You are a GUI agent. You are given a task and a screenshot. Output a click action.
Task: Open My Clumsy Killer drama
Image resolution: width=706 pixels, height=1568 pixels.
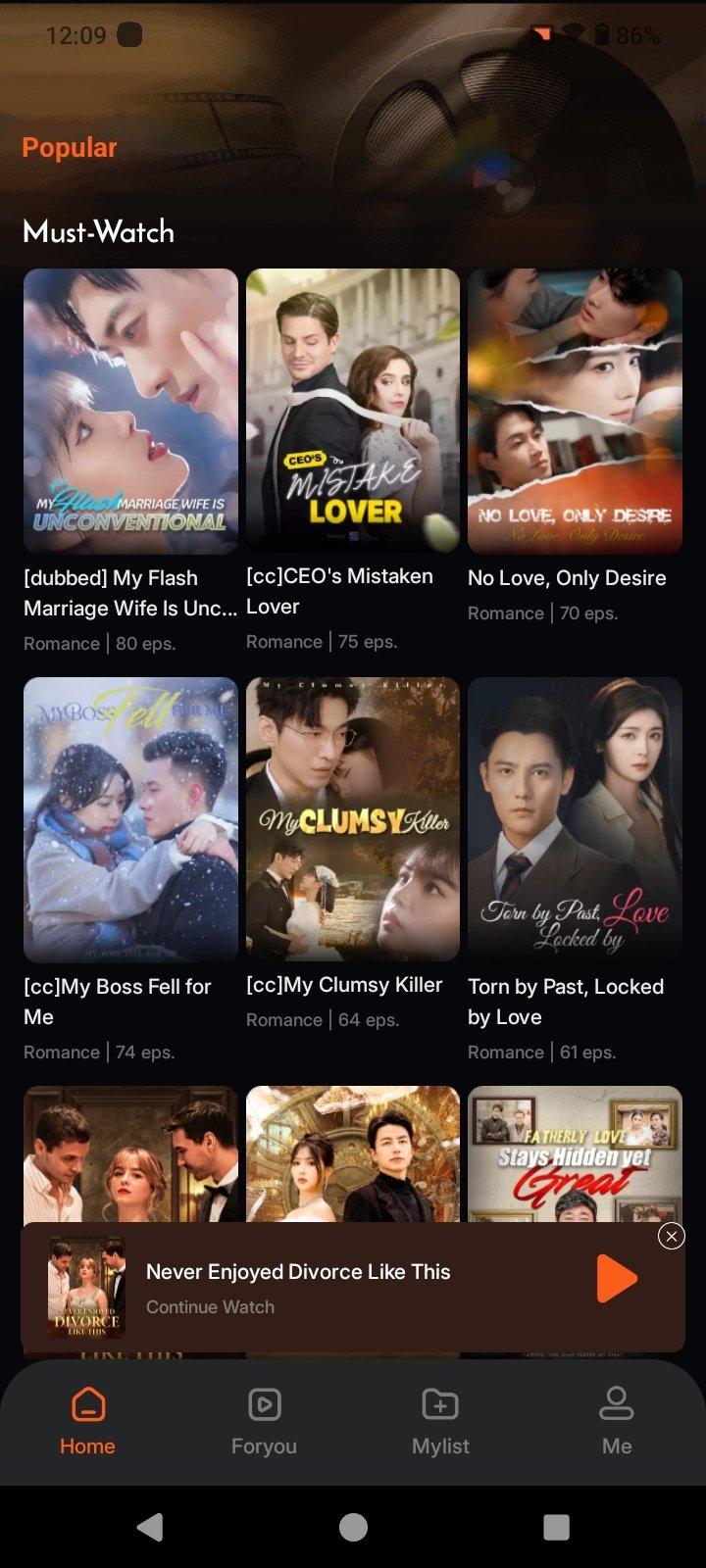[x=352, y=819]
